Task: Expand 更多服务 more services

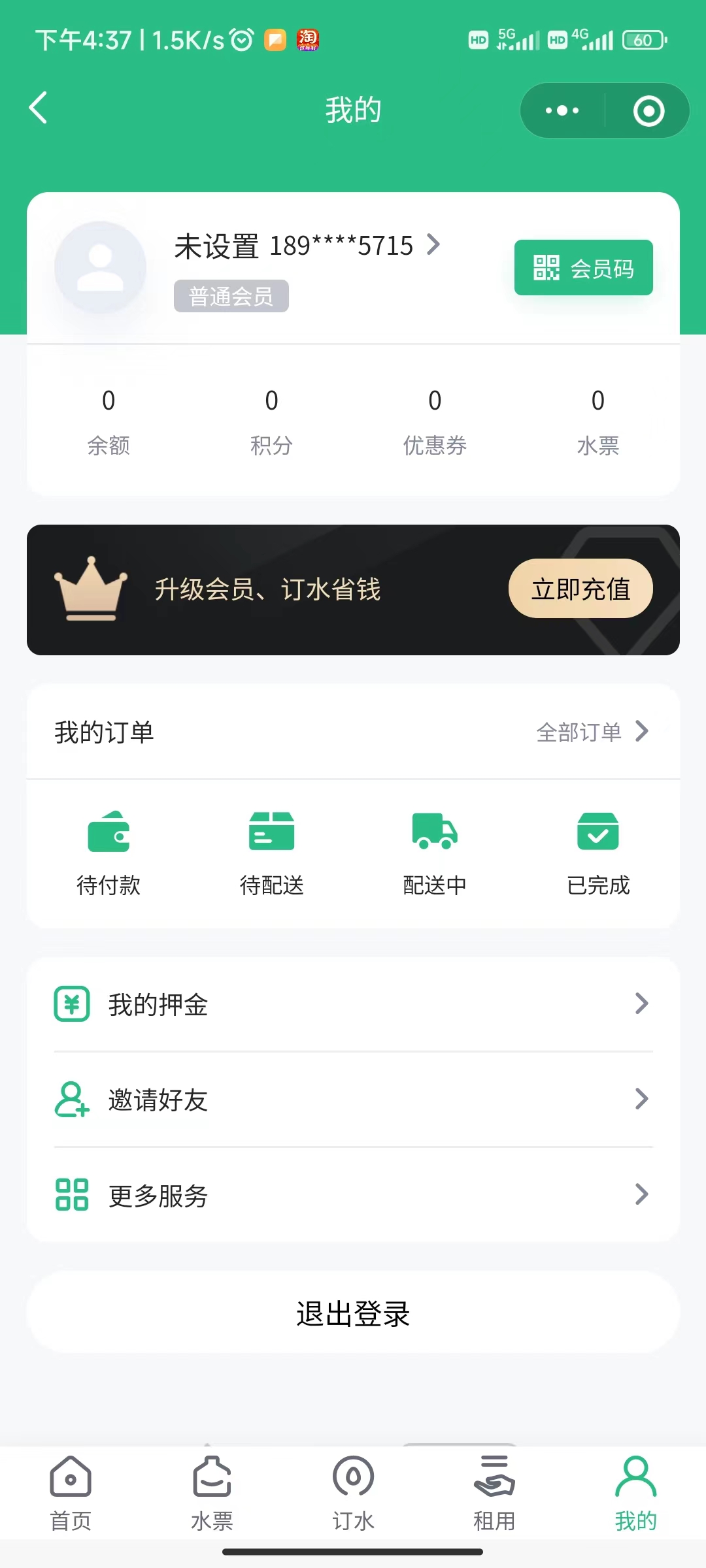Action: [353, 1195]
